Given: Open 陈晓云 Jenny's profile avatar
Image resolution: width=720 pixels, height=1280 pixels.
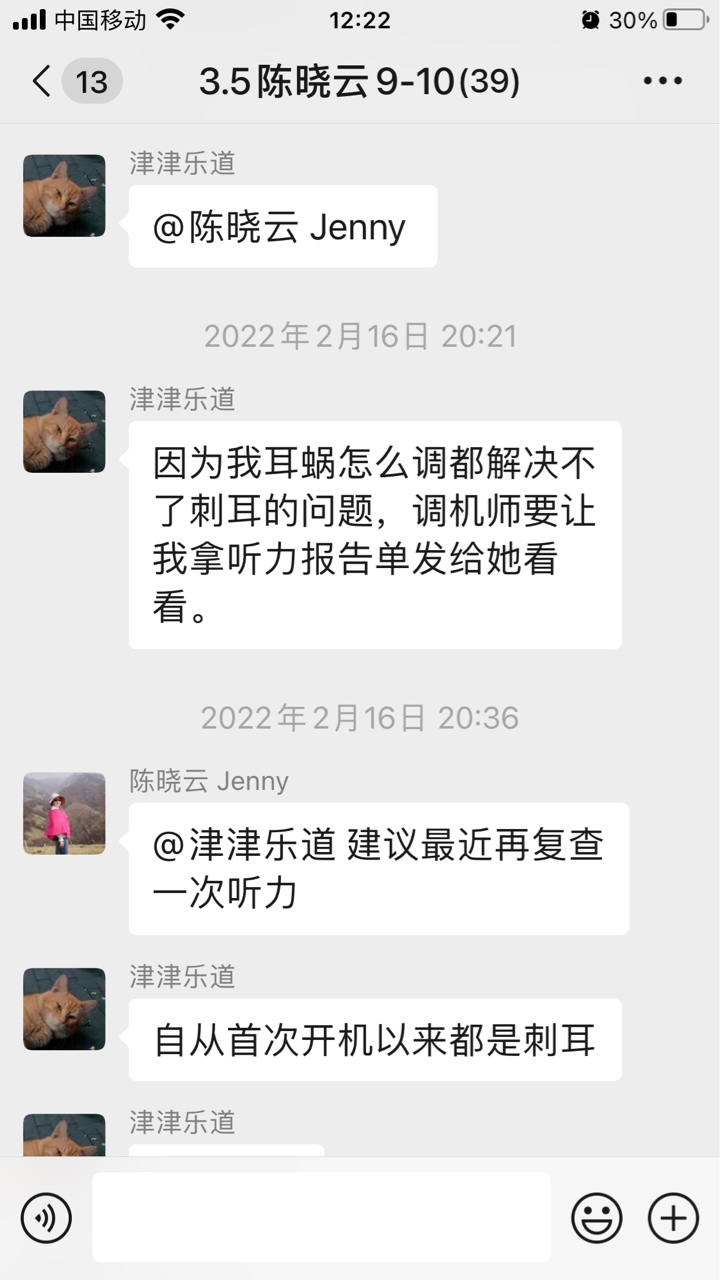Looking at the screenshot, I should (x=64, y=813).
